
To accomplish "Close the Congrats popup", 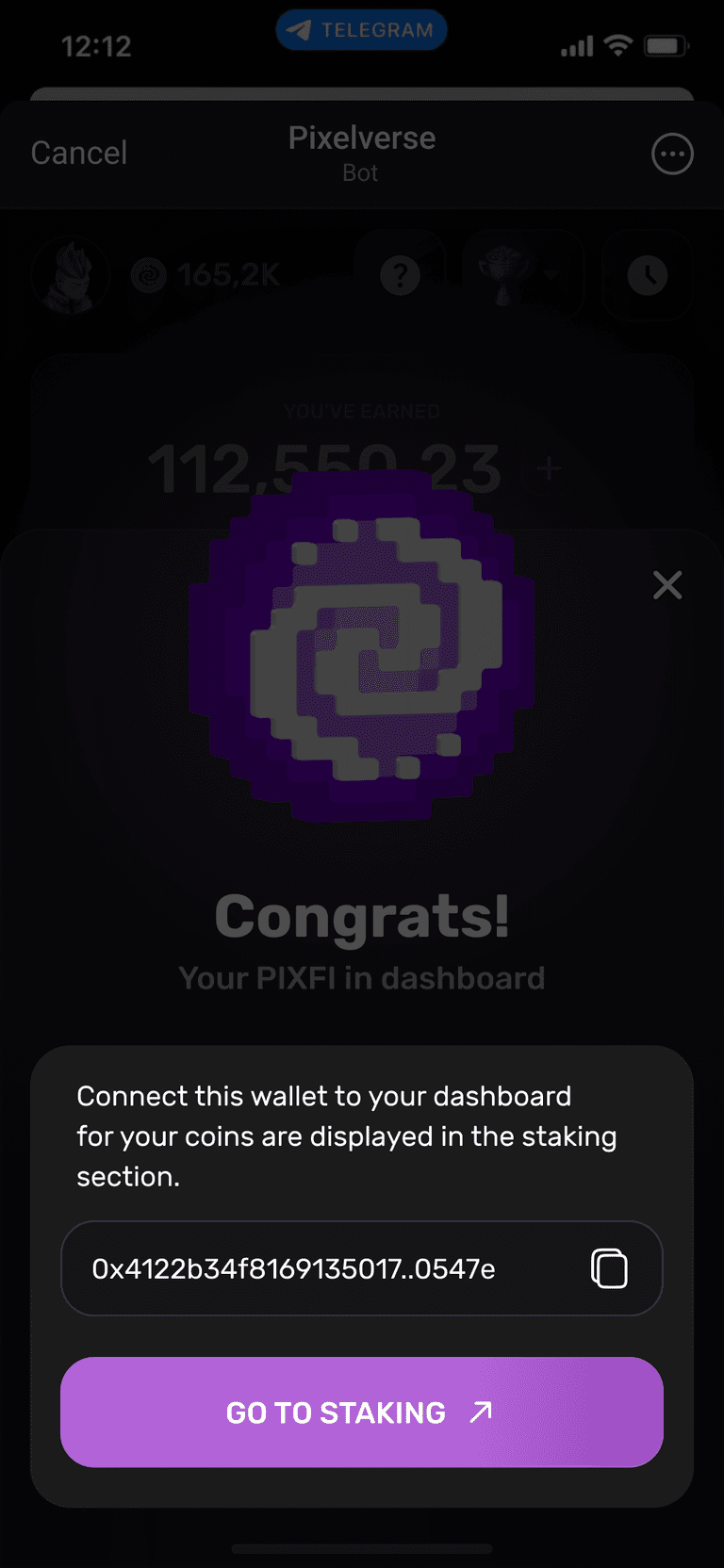I will [x=667, y=585].
